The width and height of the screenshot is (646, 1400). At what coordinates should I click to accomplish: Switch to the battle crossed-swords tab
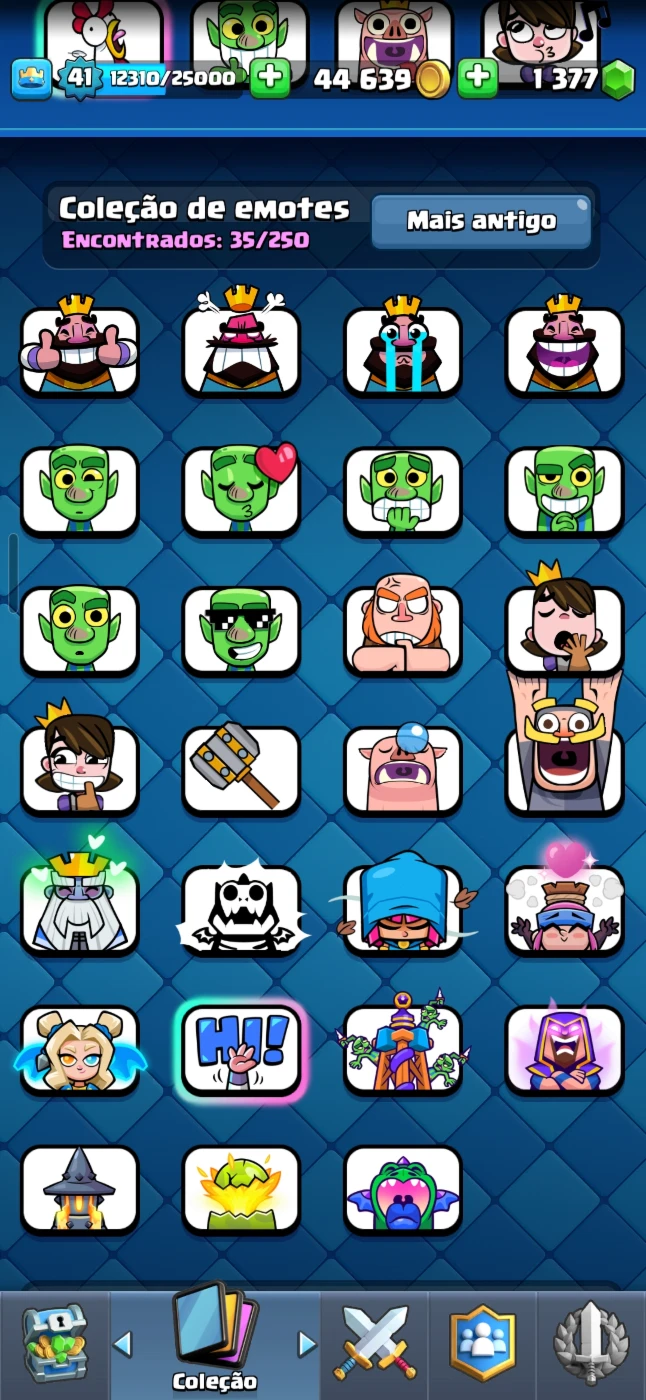(x=375, y=1343)
